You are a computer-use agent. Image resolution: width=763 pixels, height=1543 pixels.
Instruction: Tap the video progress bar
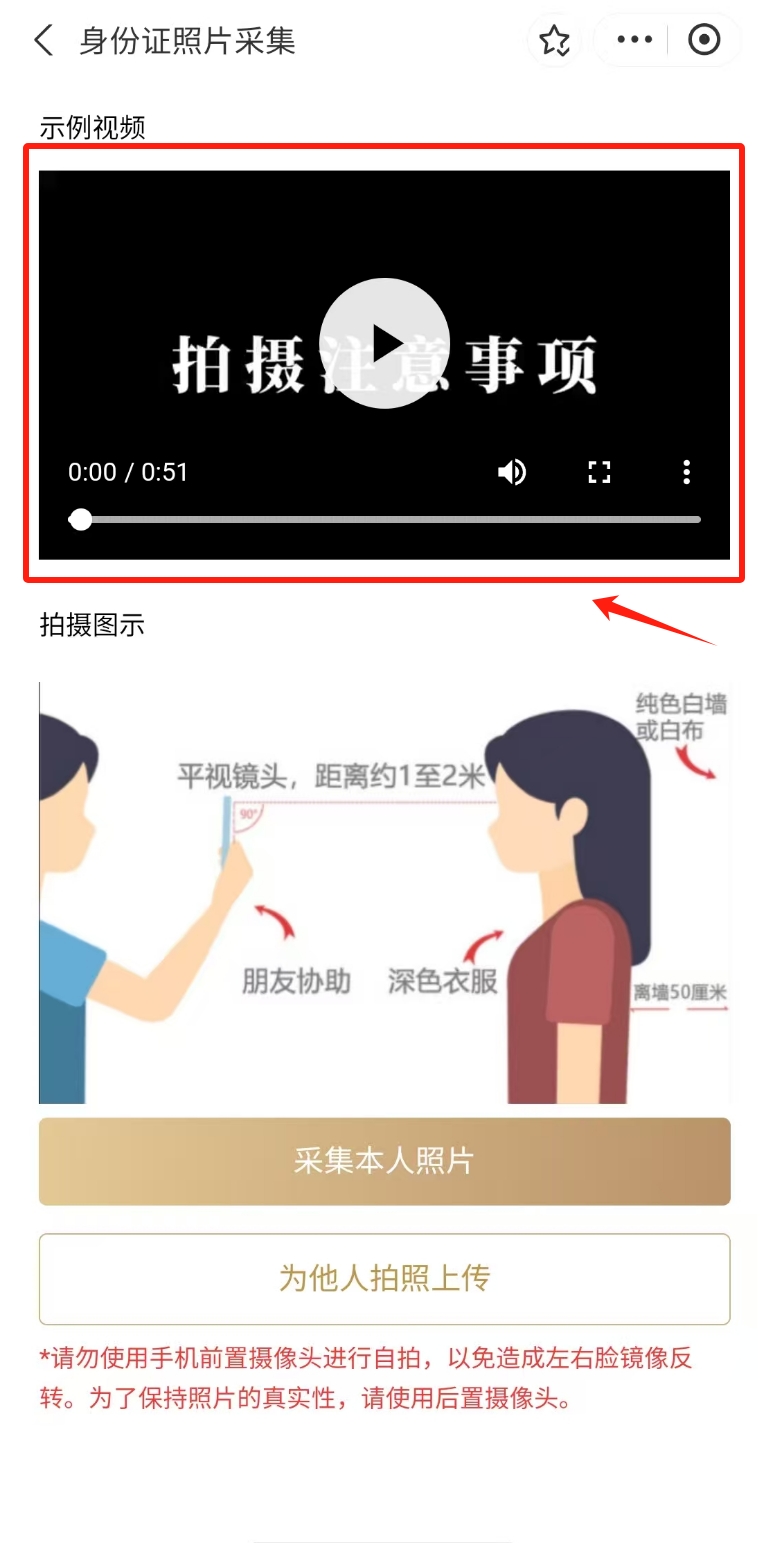pyautogui.click(x=385, y=520)
